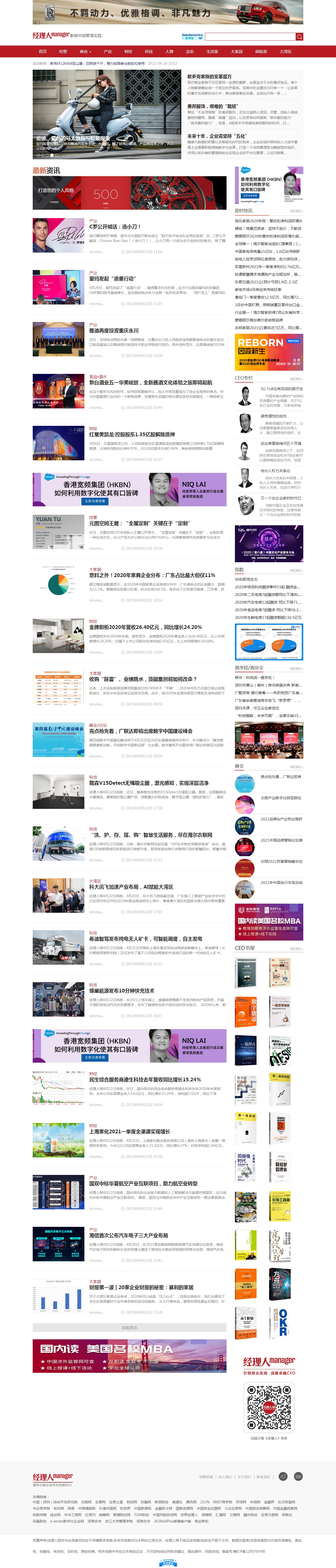Go to the 首页 nav tab
Viewport: 336px width, 1568px height.
[43, 52]
